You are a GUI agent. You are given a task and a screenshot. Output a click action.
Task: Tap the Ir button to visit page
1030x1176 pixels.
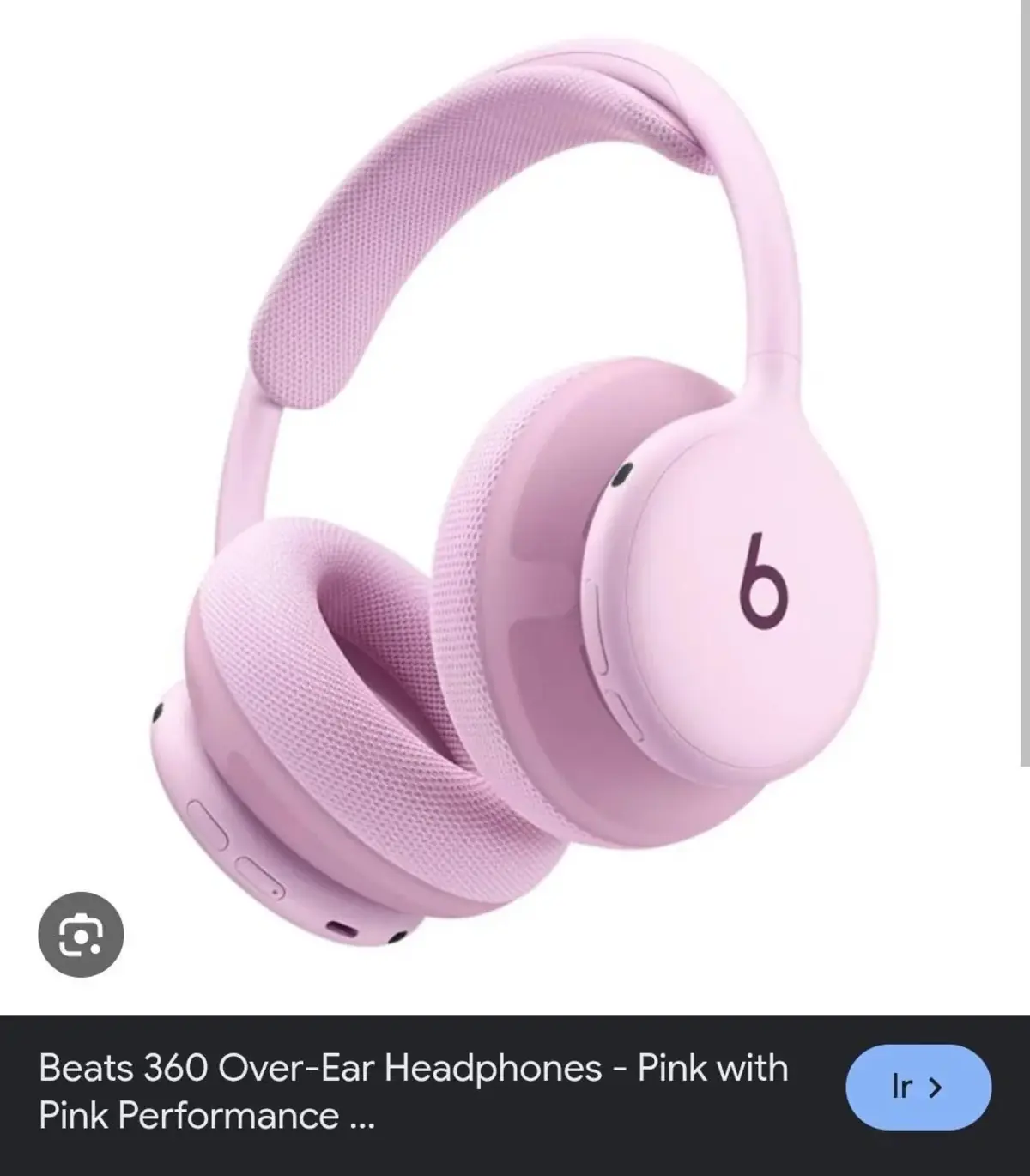(x=918, y=1087)
